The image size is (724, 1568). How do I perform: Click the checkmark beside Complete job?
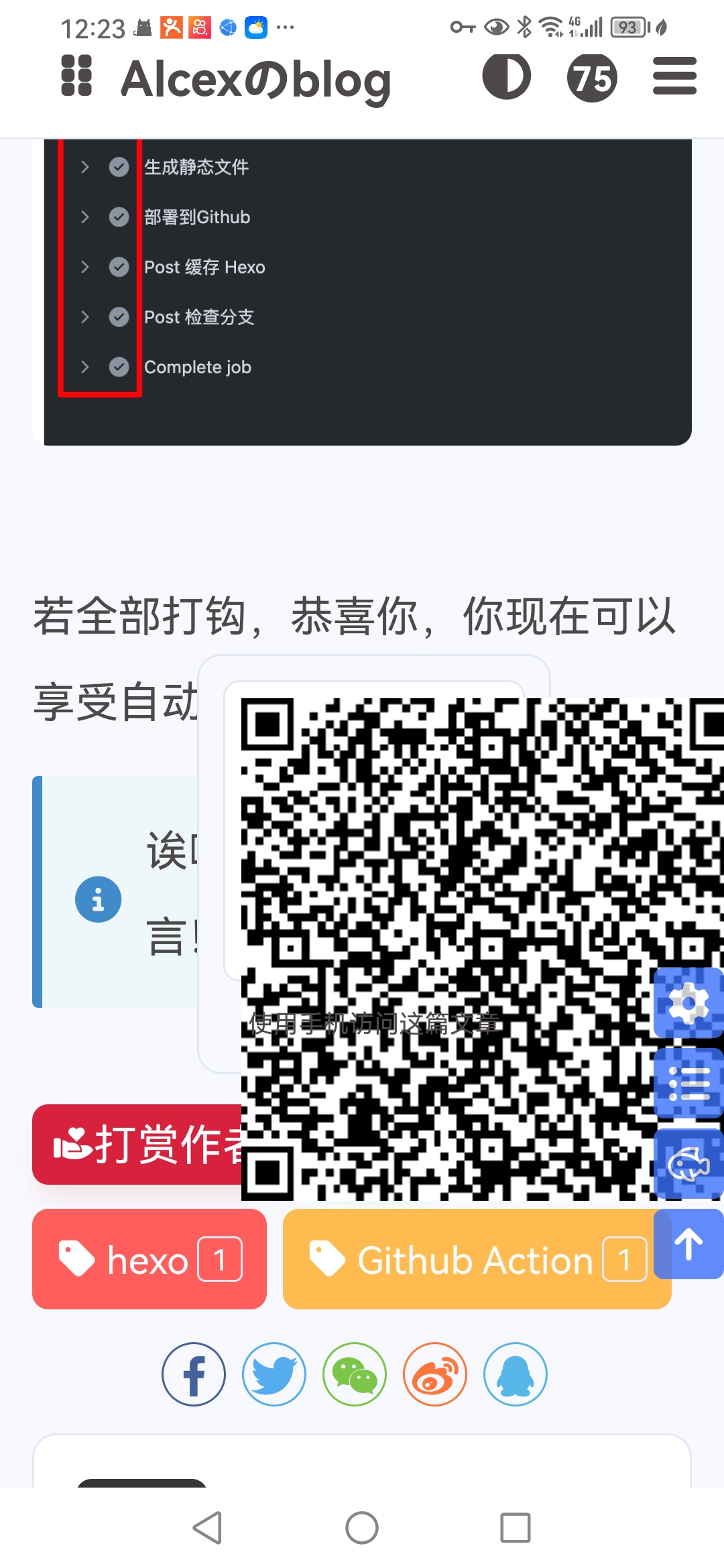tap(119, 367)
